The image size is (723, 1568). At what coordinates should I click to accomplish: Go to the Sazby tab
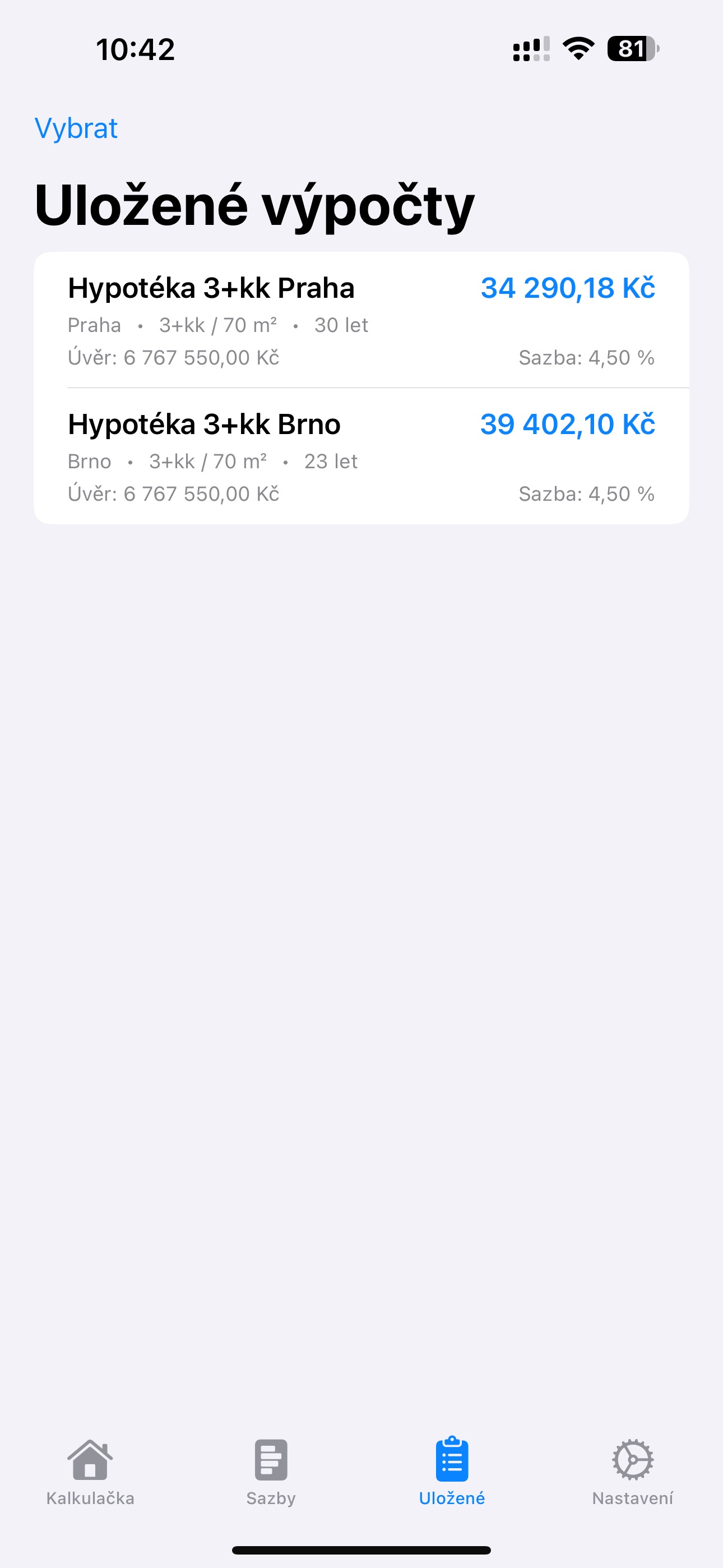pyautogui.click(x=271, y=1471)
